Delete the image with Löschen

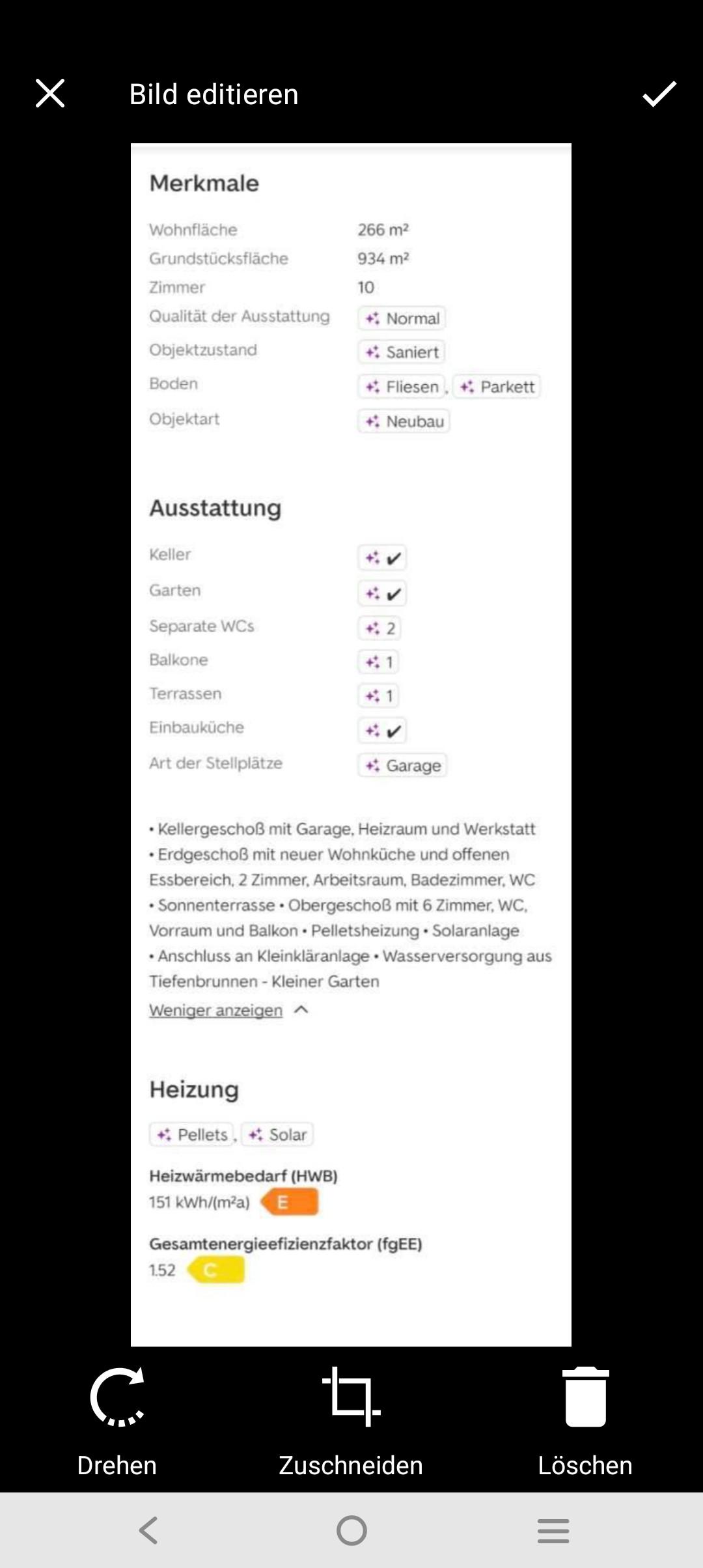(x=585, y=1421)
